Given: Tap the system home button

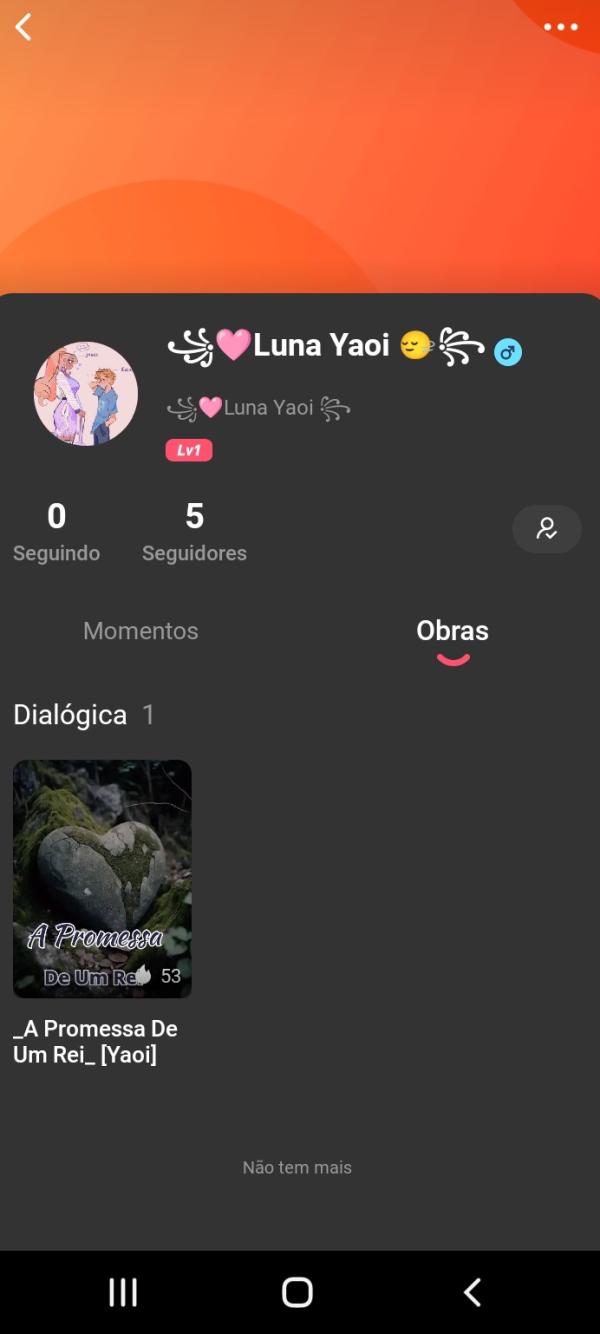Looking at the screenshot, I should pos(297,1292).
